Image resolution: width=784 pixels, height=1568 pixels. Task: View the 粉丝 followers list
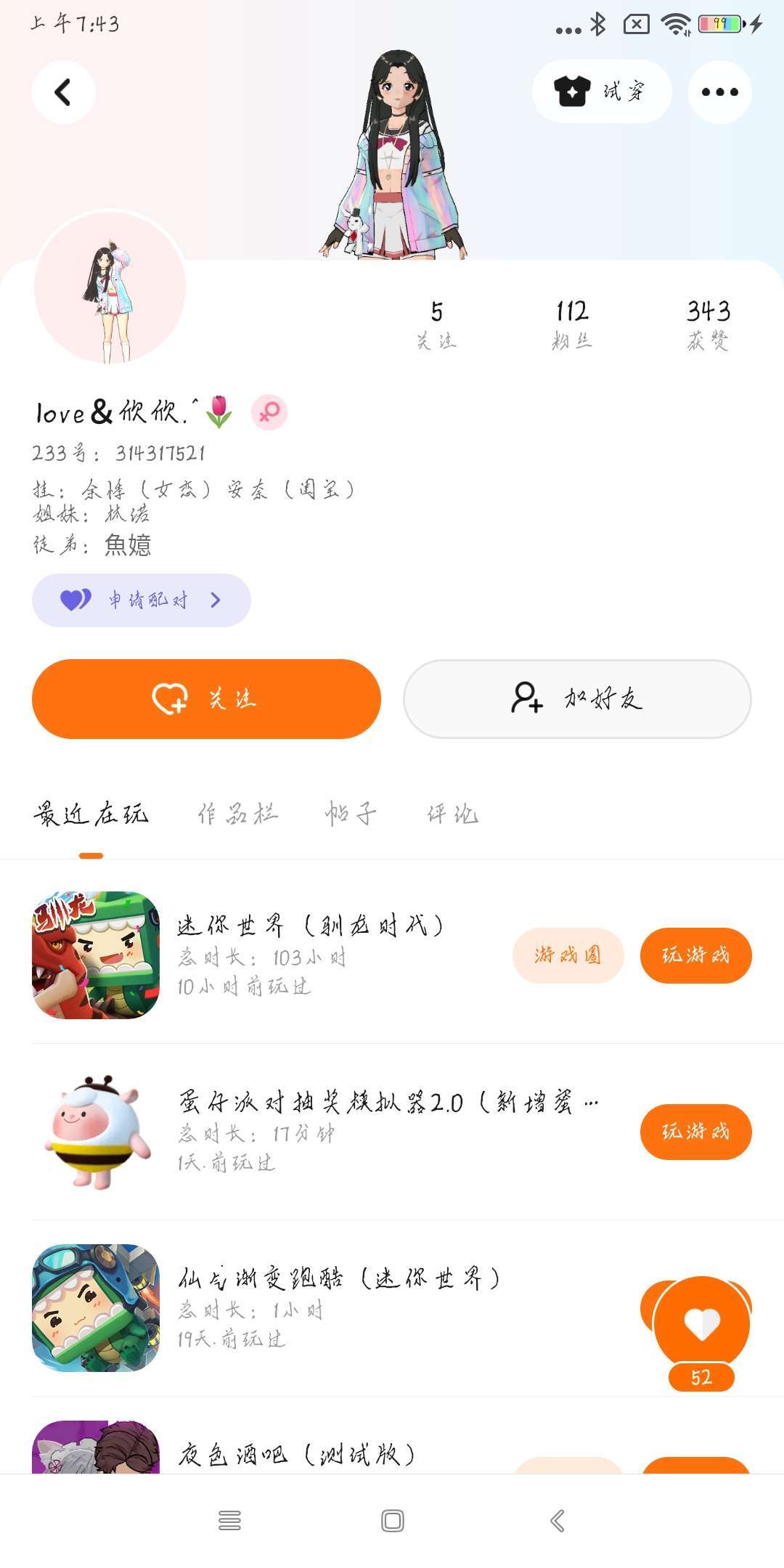(x=572, y=324)
